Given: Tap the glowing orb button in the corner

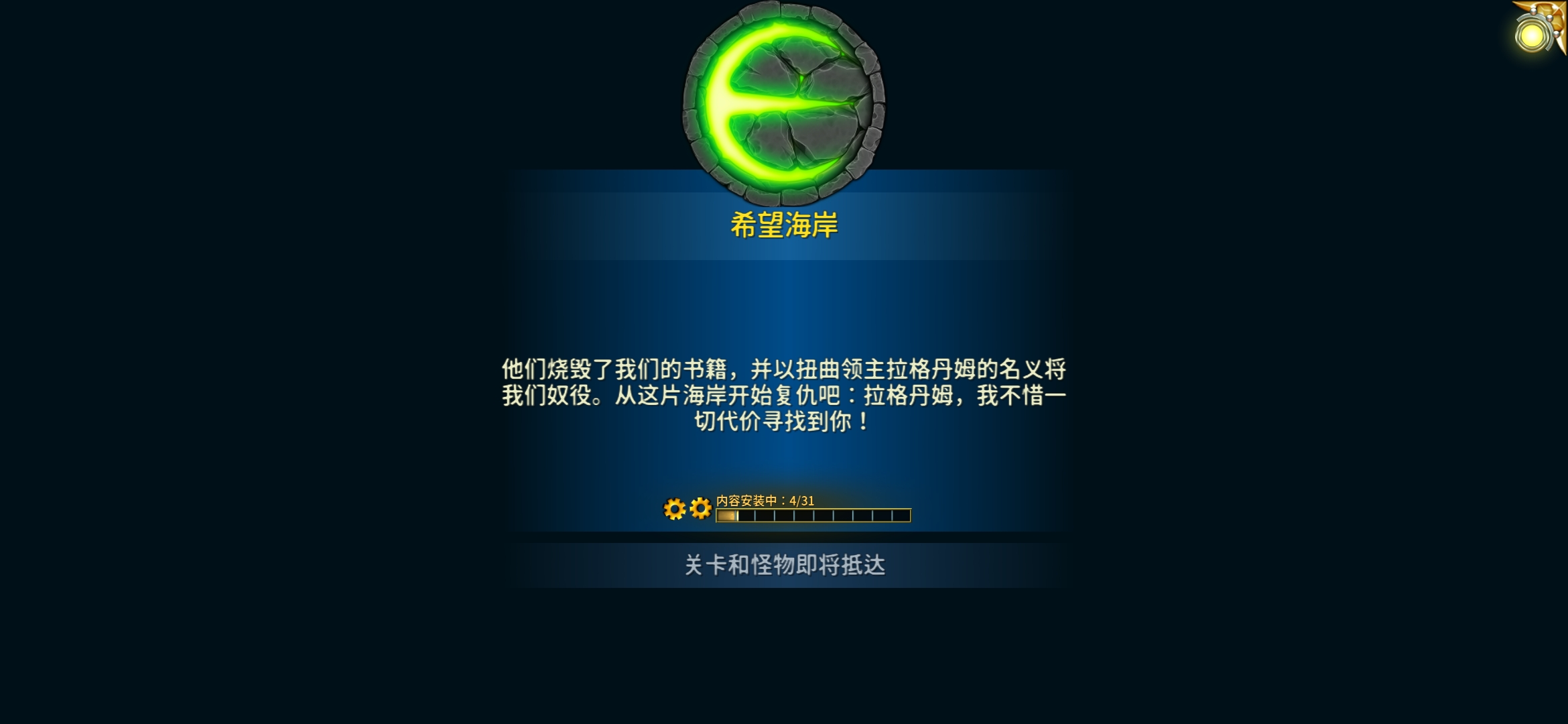Looking at the screenshot, I should click(x=1532, y=35).
